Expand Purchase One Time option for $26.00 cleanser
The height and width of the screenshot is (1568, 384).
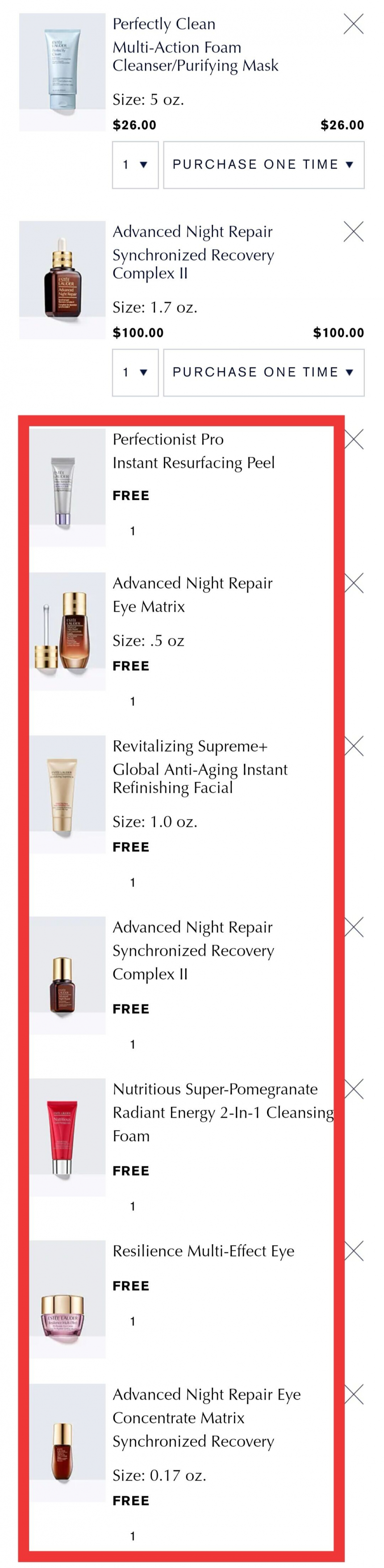[x=263, y=165]
